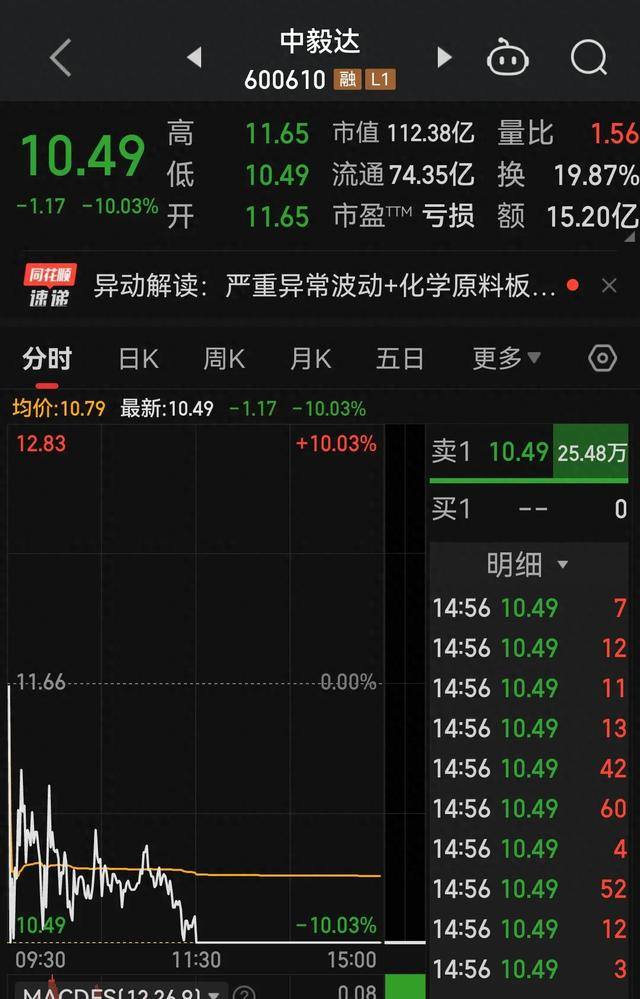The width and height of the screenshot is (640, 999).
Task: Switch to the previous stock
Action: coord(194,58)
